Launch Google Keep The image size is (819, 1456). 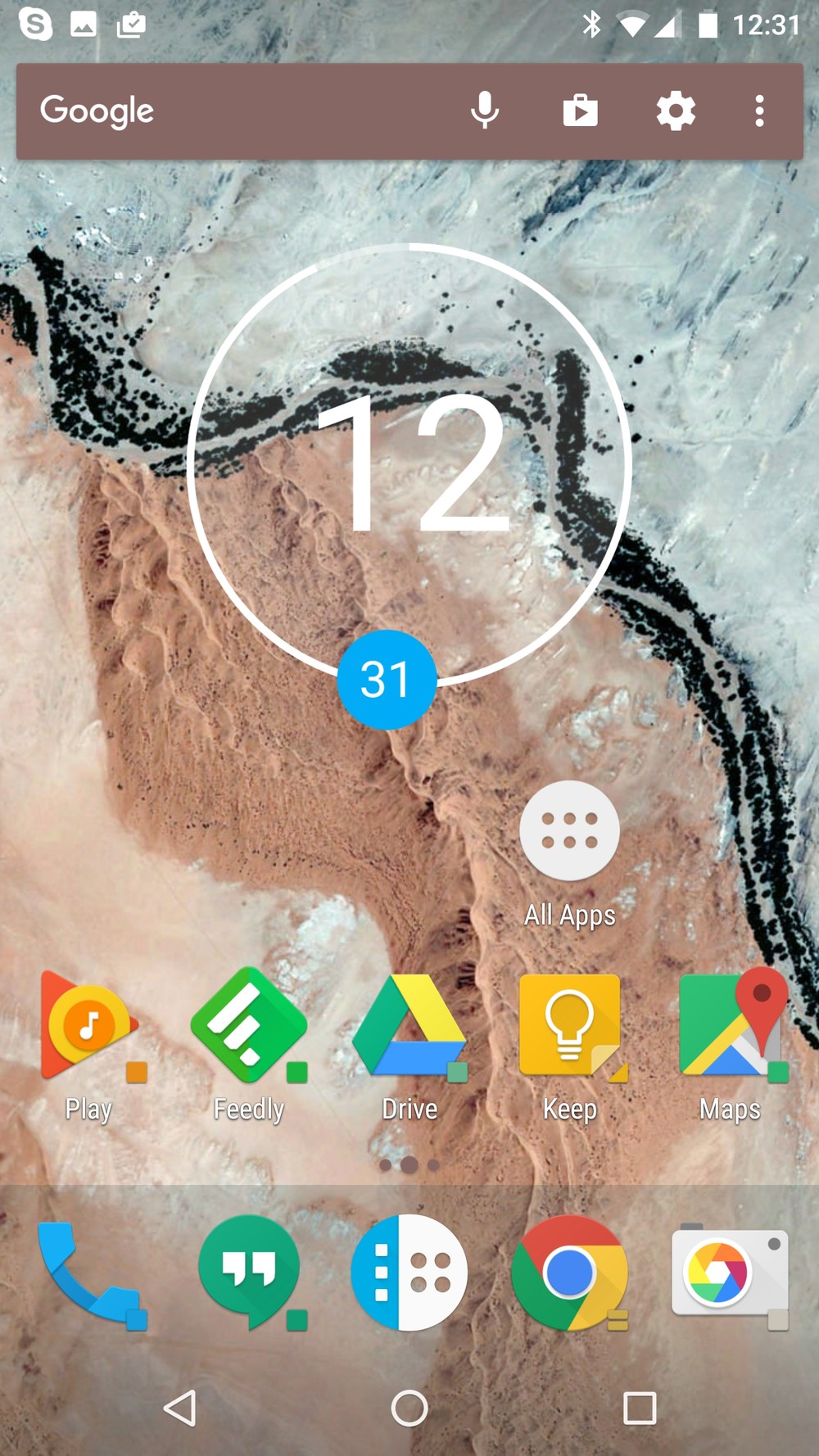570,1046
